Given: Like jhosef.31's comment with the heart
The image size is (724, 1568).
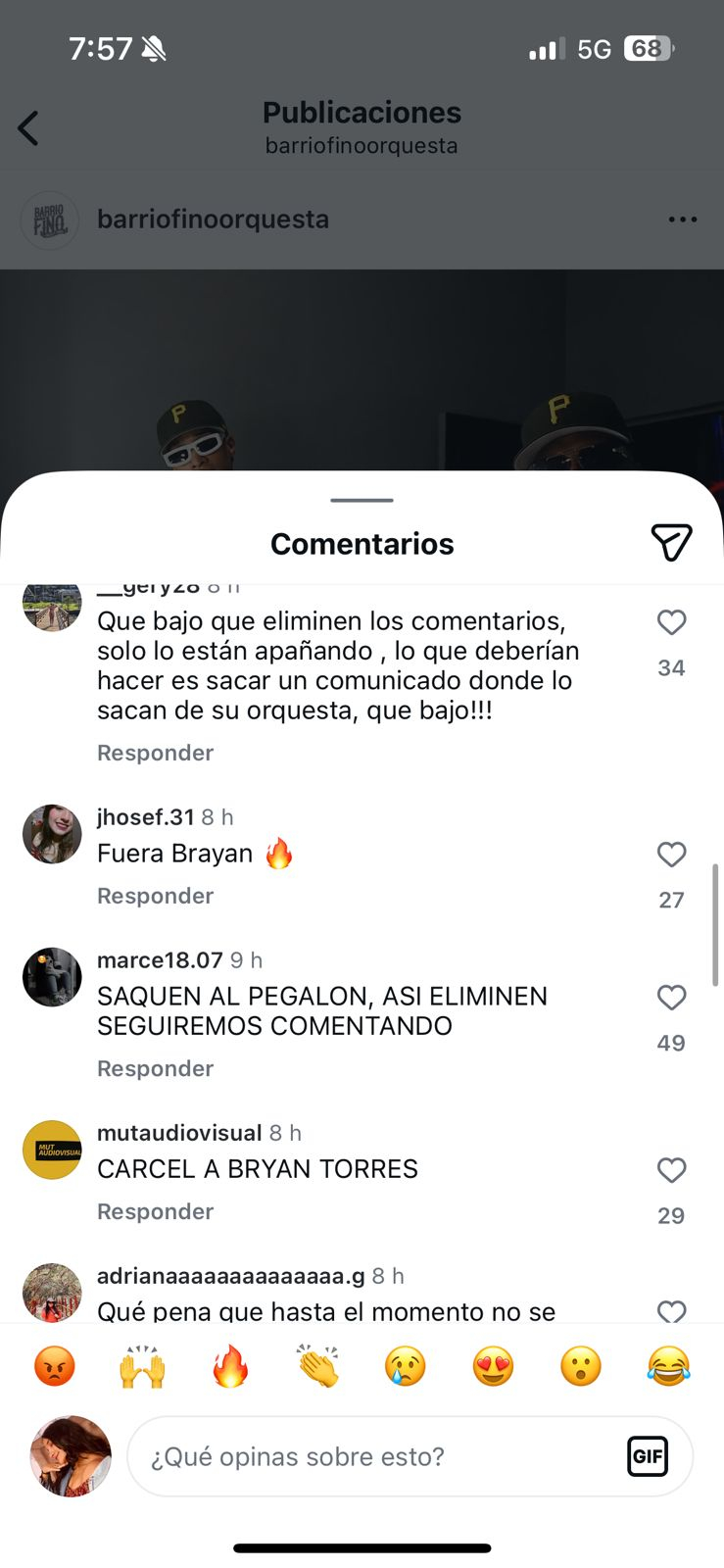Looking at the screenshot, I should tap(671, 855).
